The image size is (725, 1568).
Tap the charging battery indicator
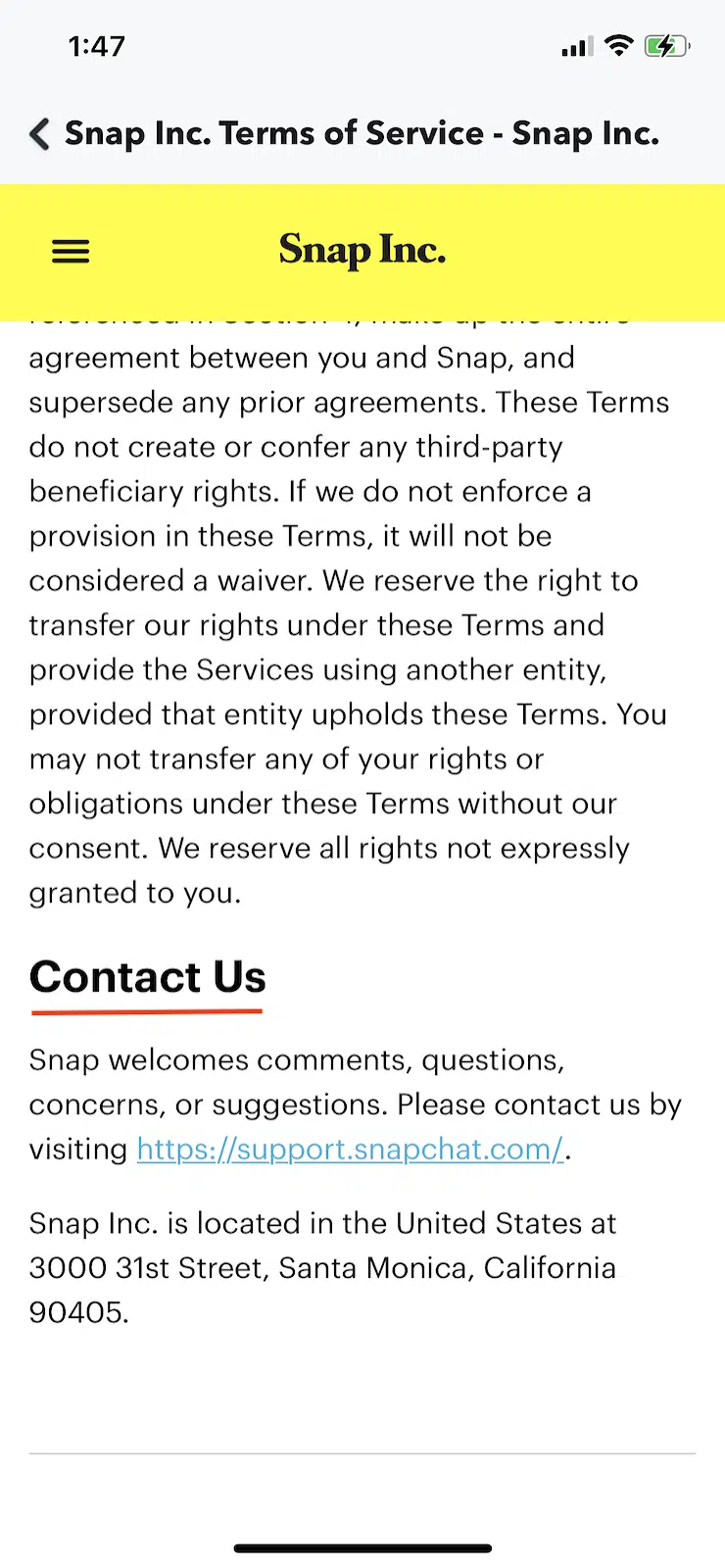click(666, 45)
